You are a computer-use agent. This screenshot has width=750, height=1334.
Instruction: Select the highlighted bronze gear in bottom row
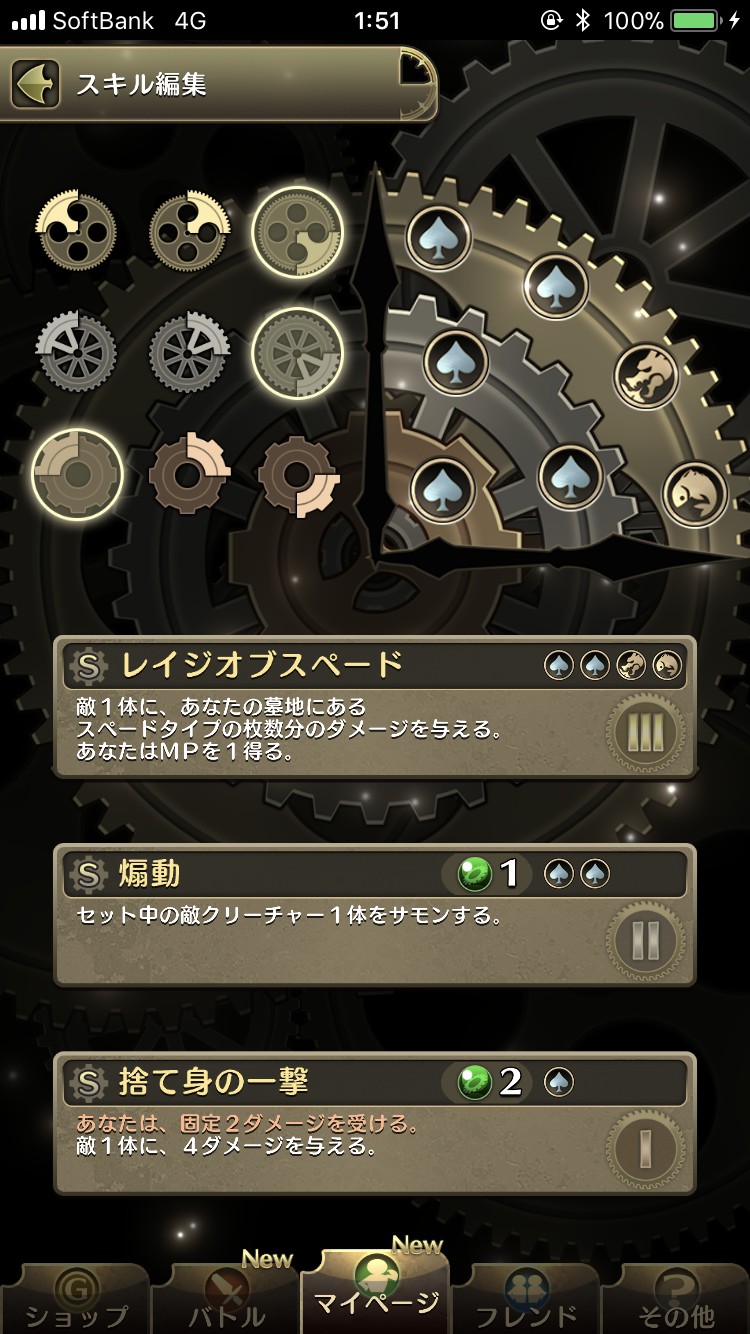(x=77, y=474)
